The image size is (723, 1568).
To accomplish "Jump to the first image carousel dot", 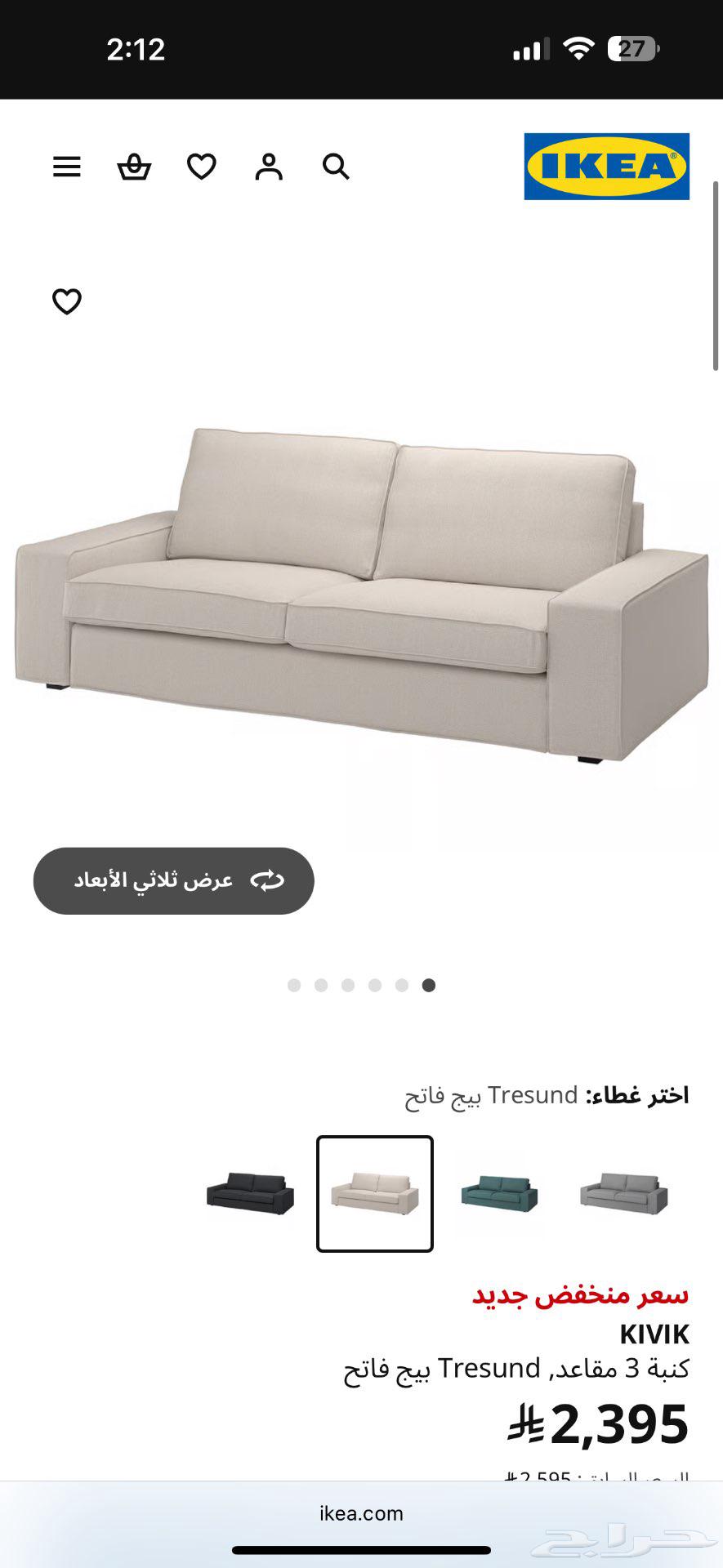I will pos(293,986).
